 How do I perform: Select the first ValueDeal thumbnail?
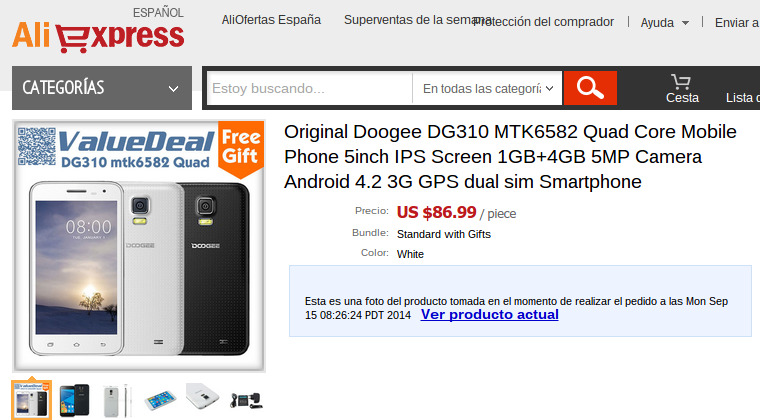[30, 399]
